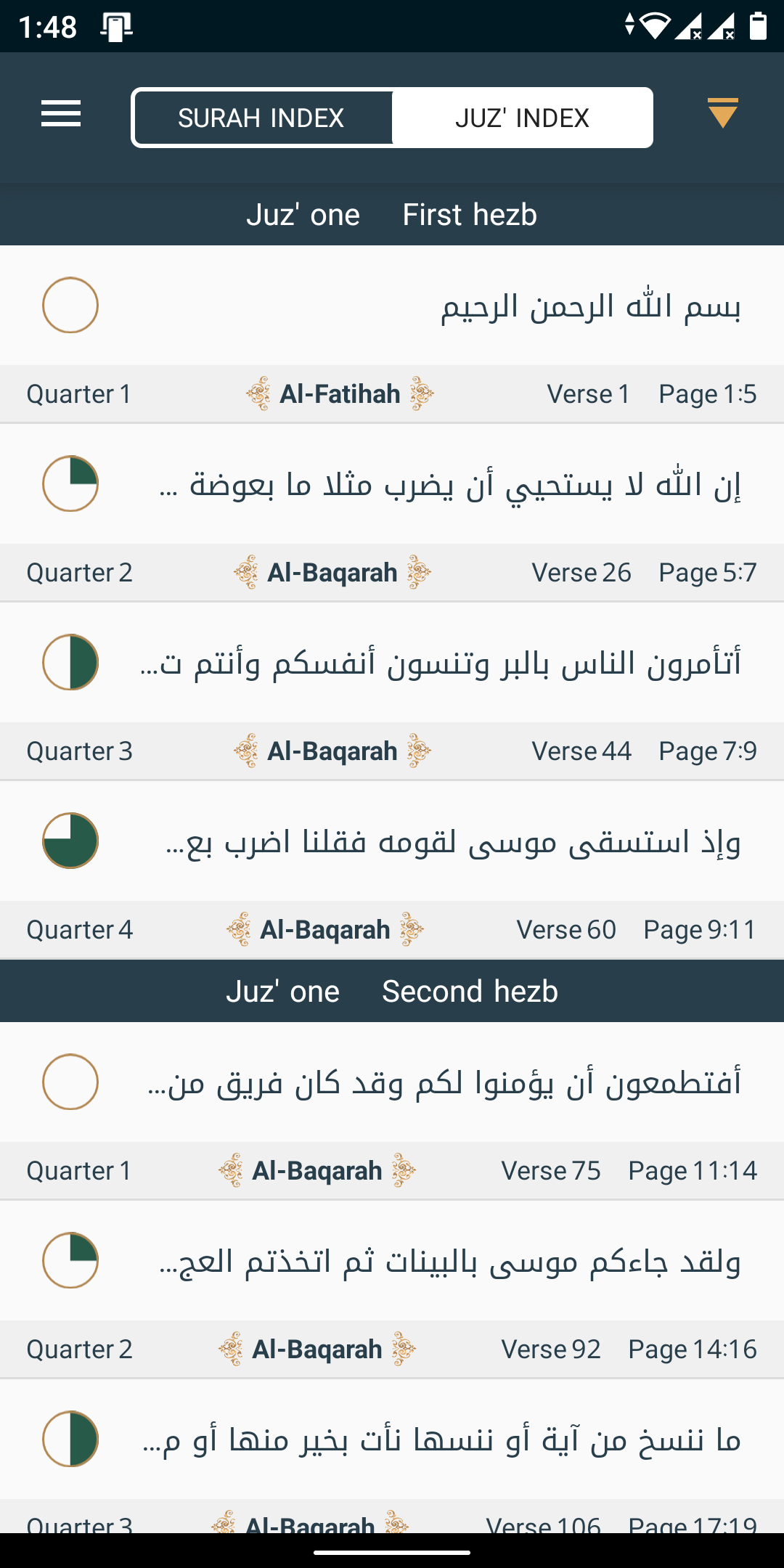
Task: Open Al-Baqarah Verse 92 quarter entry
Action: tap(392, 1290)
